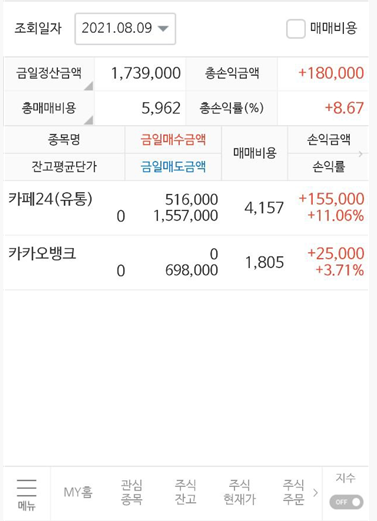Switch to 관심종목 tab
This screenshot has width=377, height=521.
[132, 492]
